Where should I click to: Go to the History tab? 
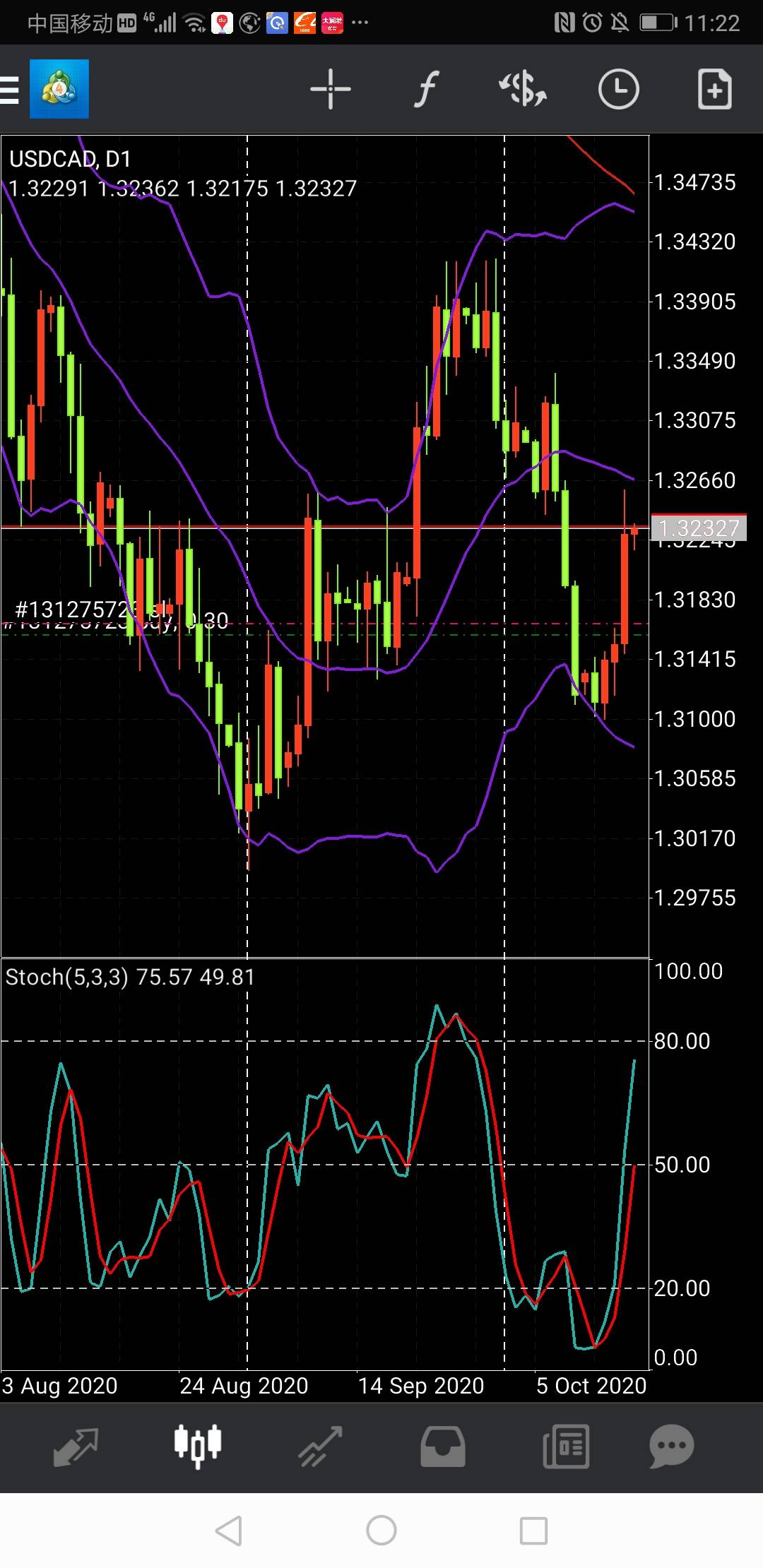point(443,1445)
